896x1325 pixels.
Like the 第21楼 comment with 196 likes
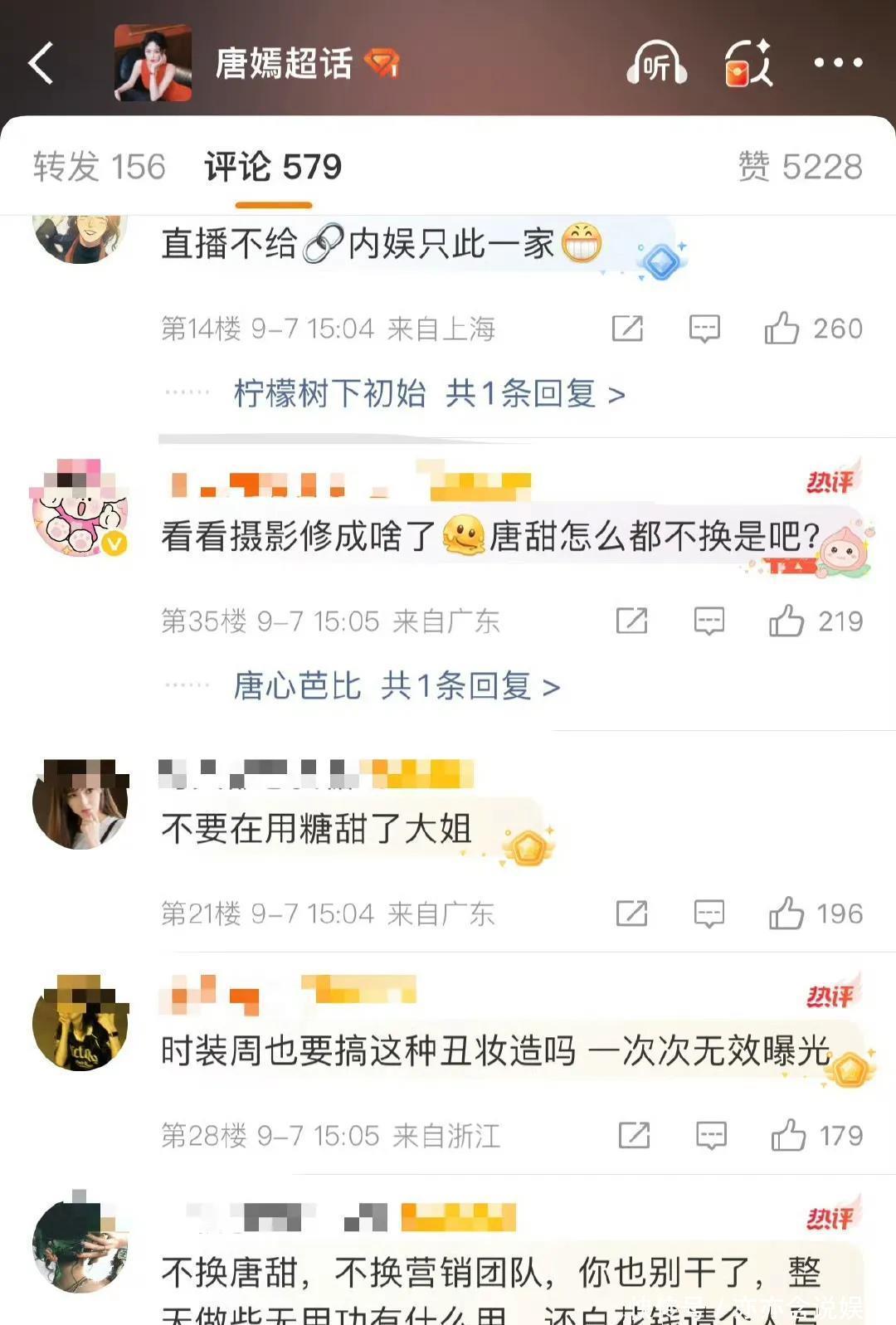click(x=786, y=913)
